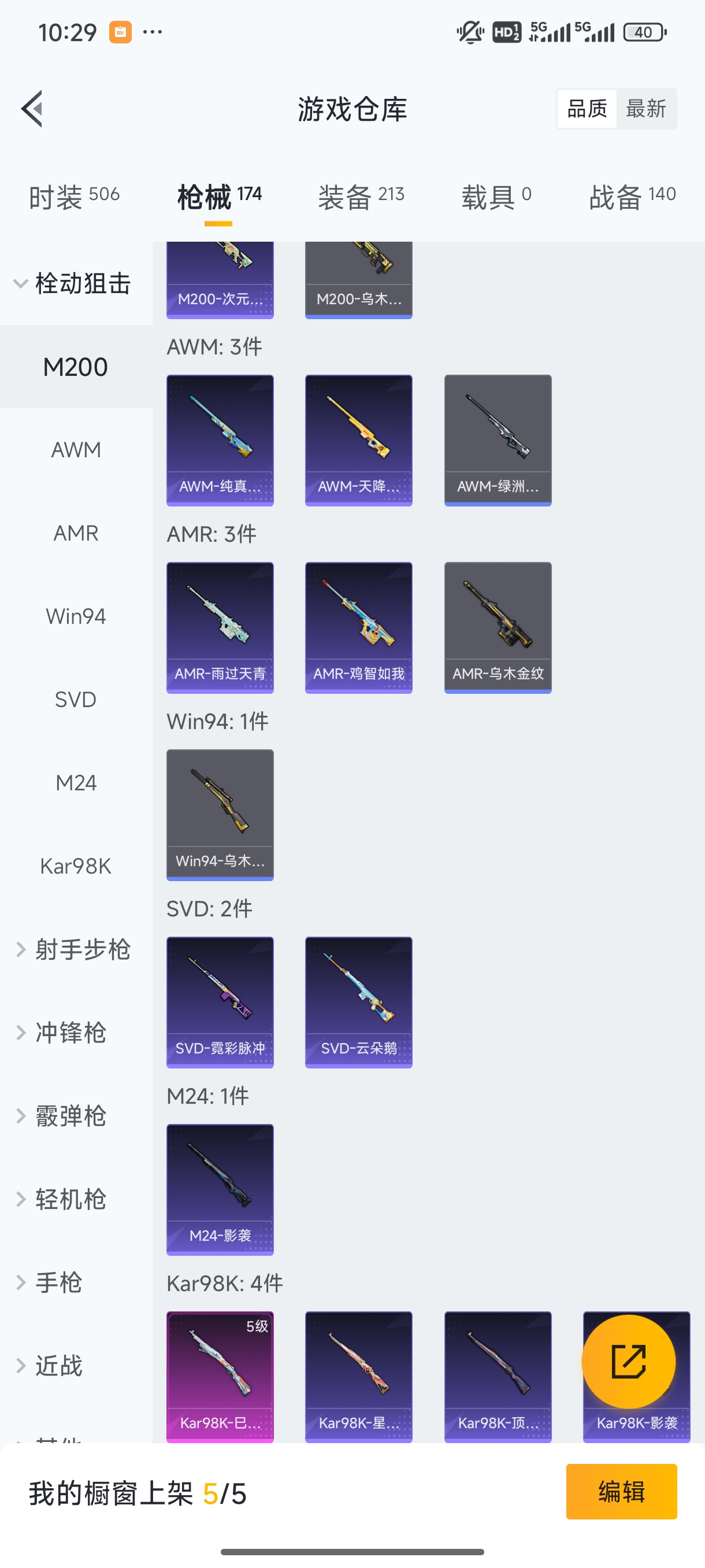This screenshot has height=1568, width=705.
Task: Open the status bar ellipsis menu
Action: (x=153, y=32)
